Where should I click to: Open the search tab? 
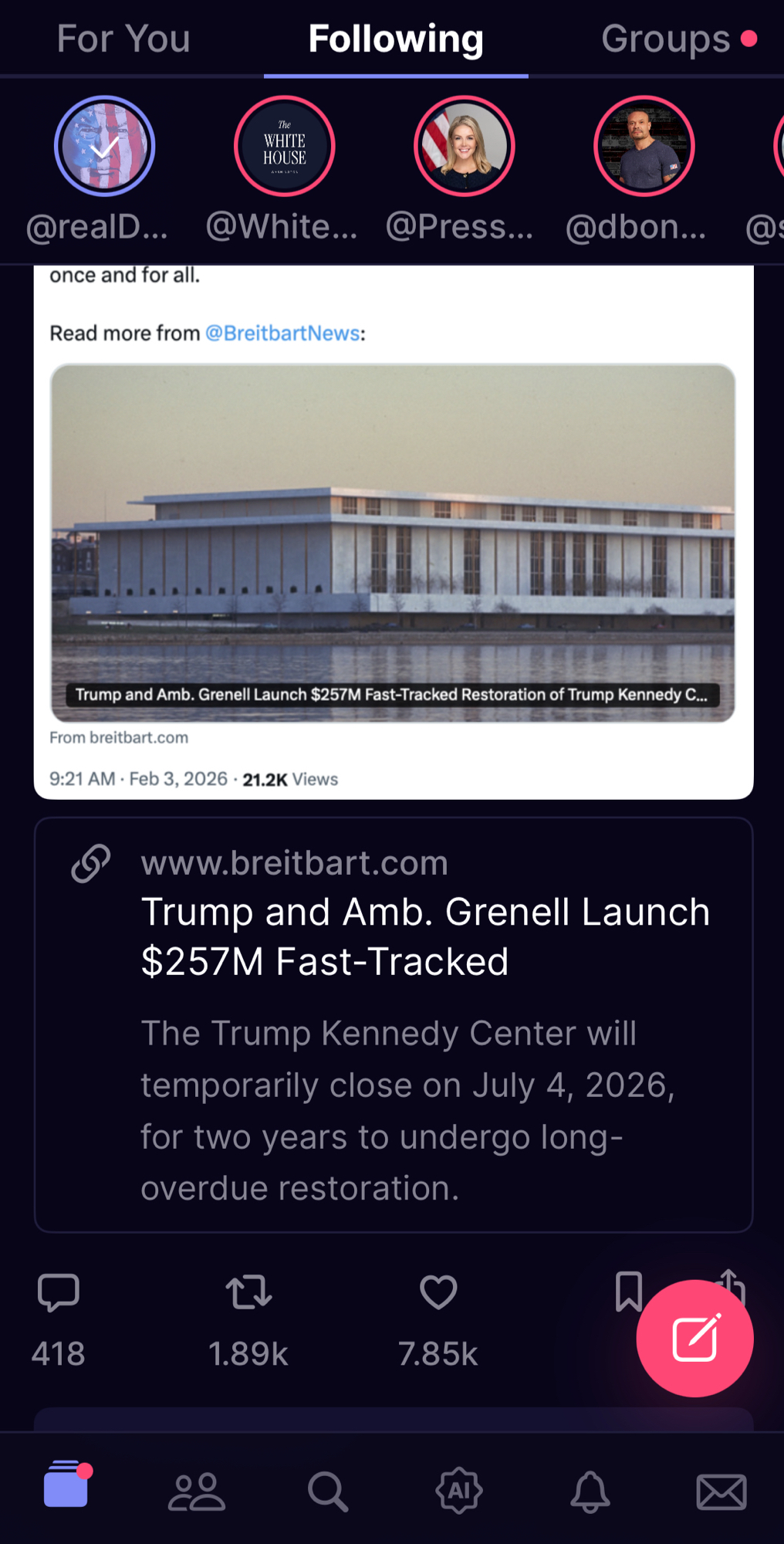coord(328,1492)
